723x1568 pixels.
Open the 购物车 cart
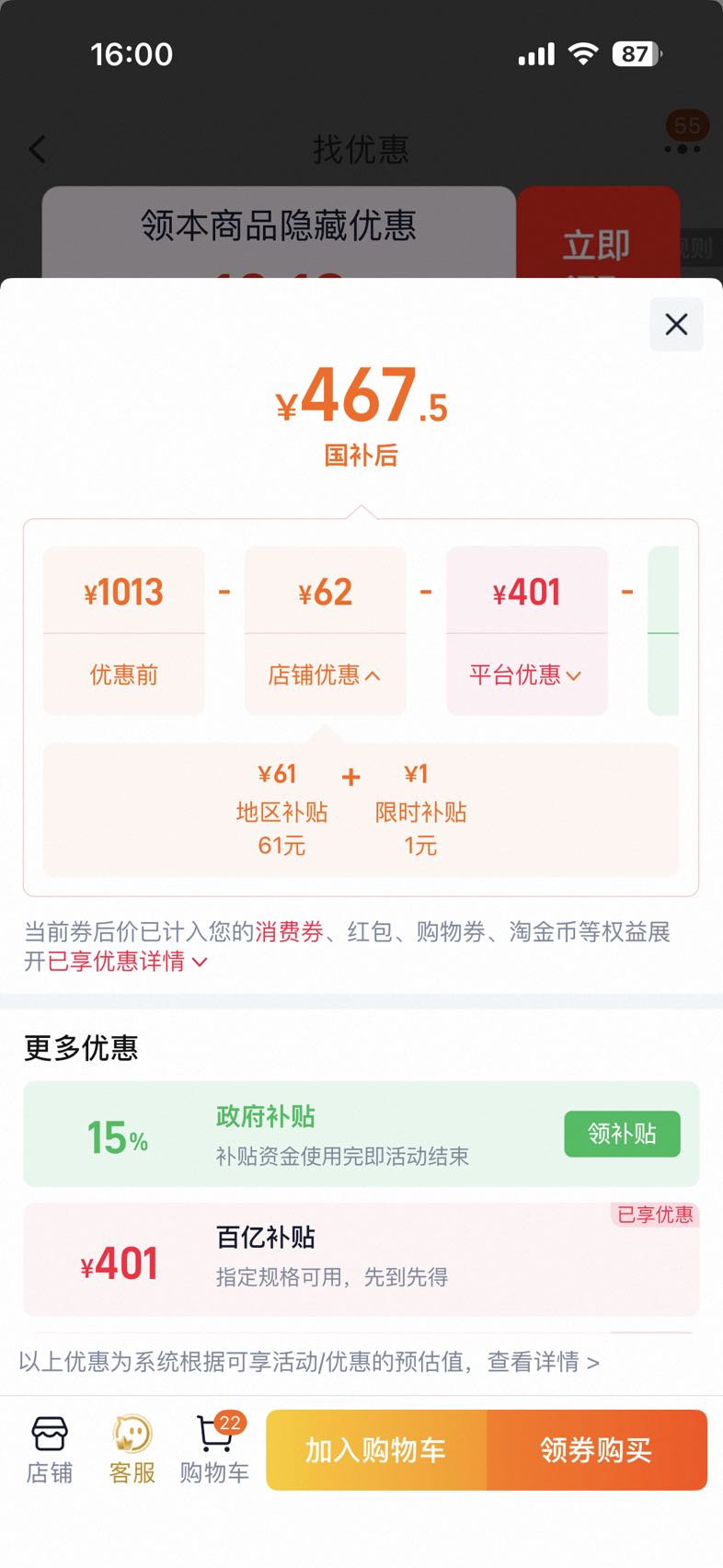point(214,1450)
